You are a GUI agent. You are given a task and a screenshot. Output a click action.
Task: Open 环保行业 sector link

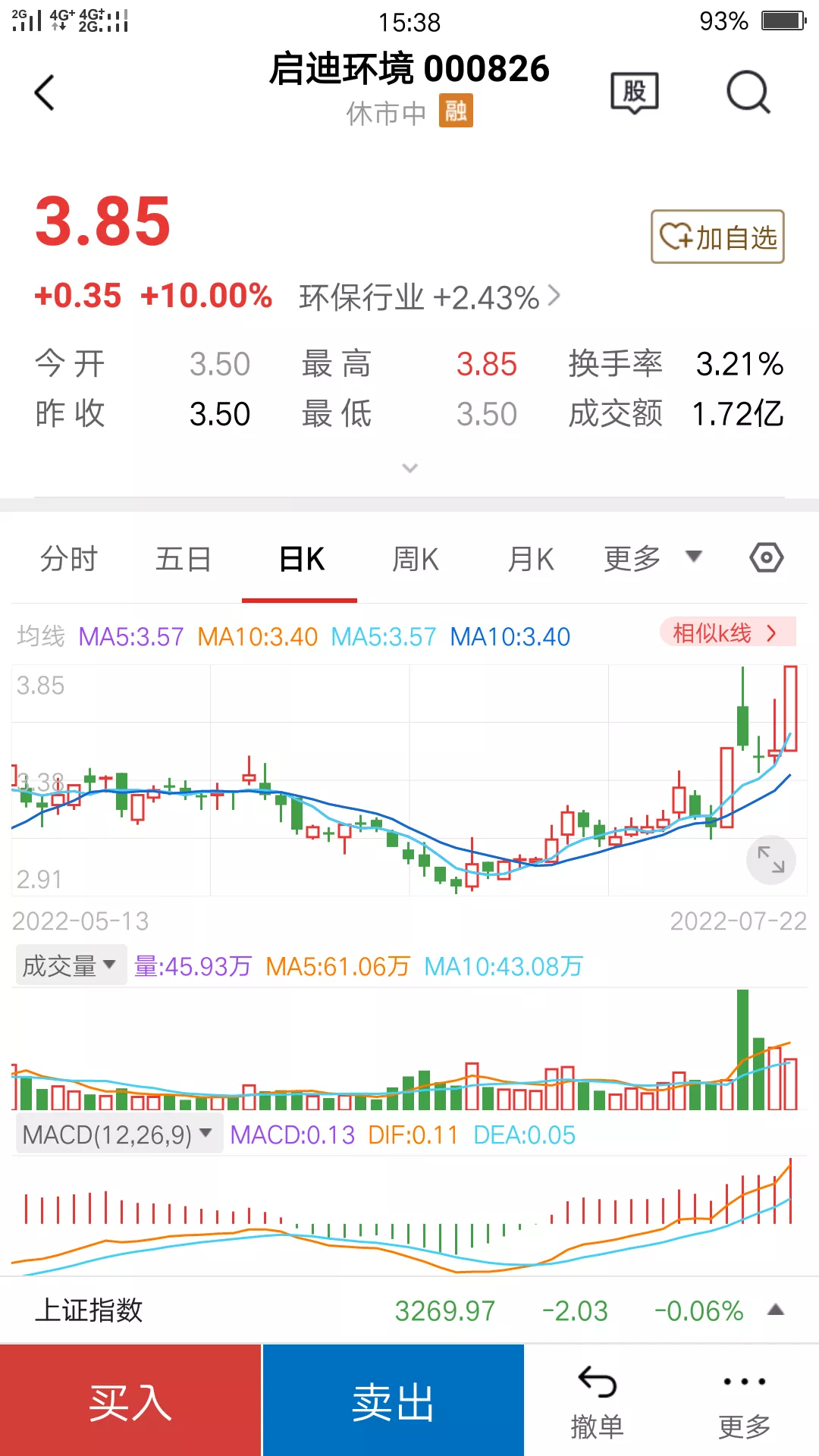tap(429, 297)
